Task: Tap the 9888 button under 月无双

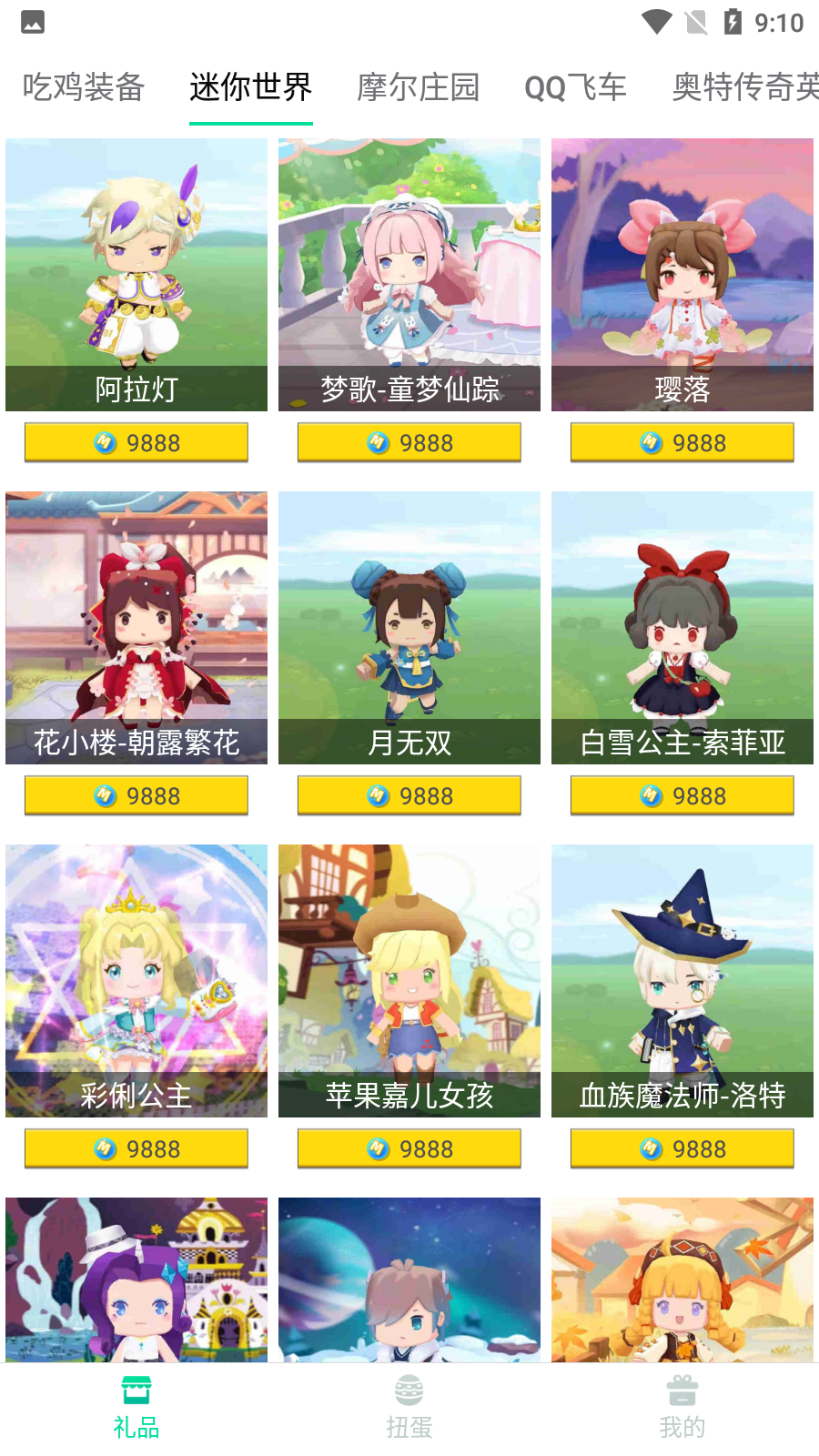Action: tap(409, 796)
